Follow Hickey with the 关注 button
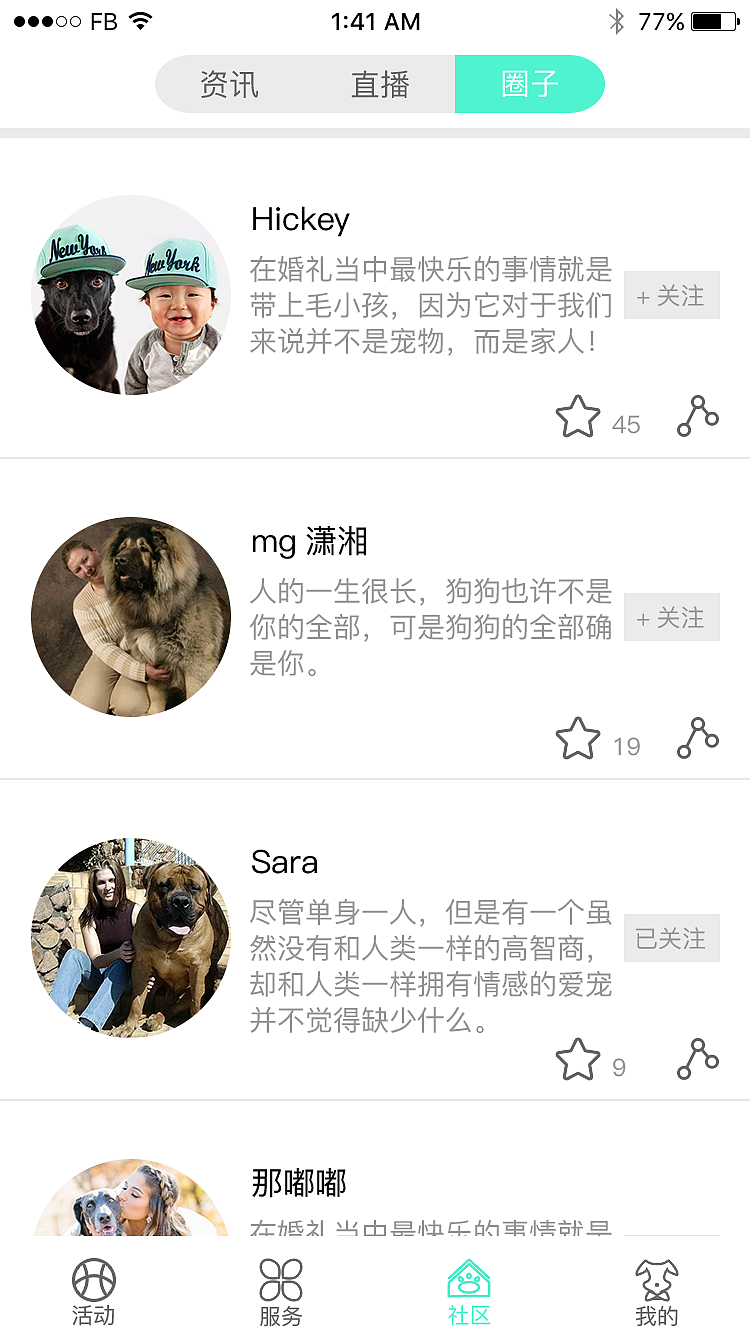Viewport: 750px width, 1334px height. (671, 296)
